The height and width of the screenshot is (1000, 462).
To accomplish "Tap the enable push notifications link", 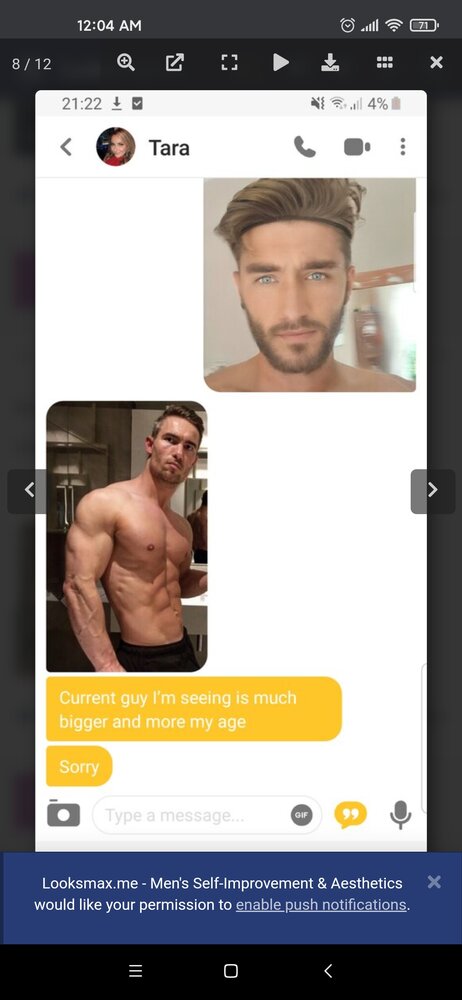I will tap(321, 905).
